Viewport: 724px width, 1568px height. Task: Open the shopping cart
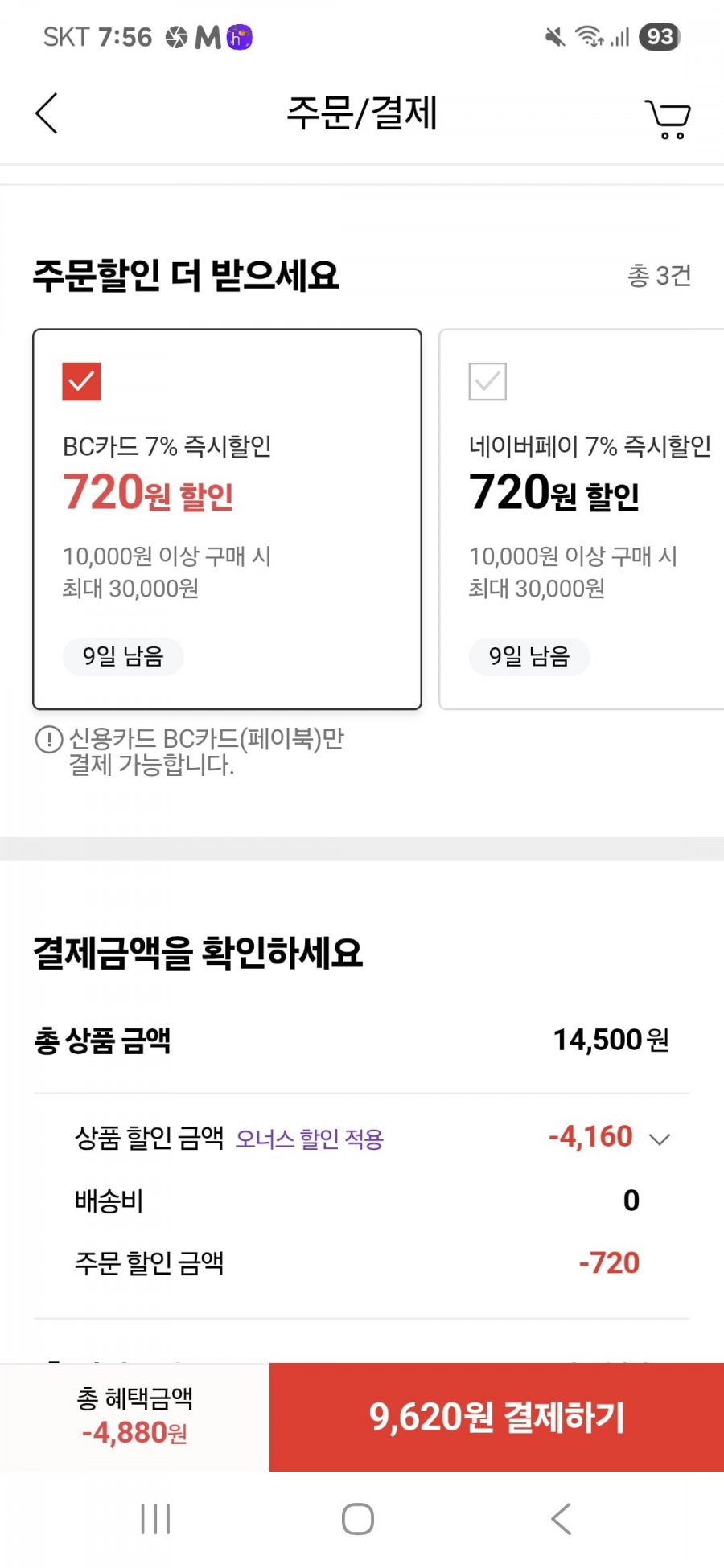pos(668,119)
